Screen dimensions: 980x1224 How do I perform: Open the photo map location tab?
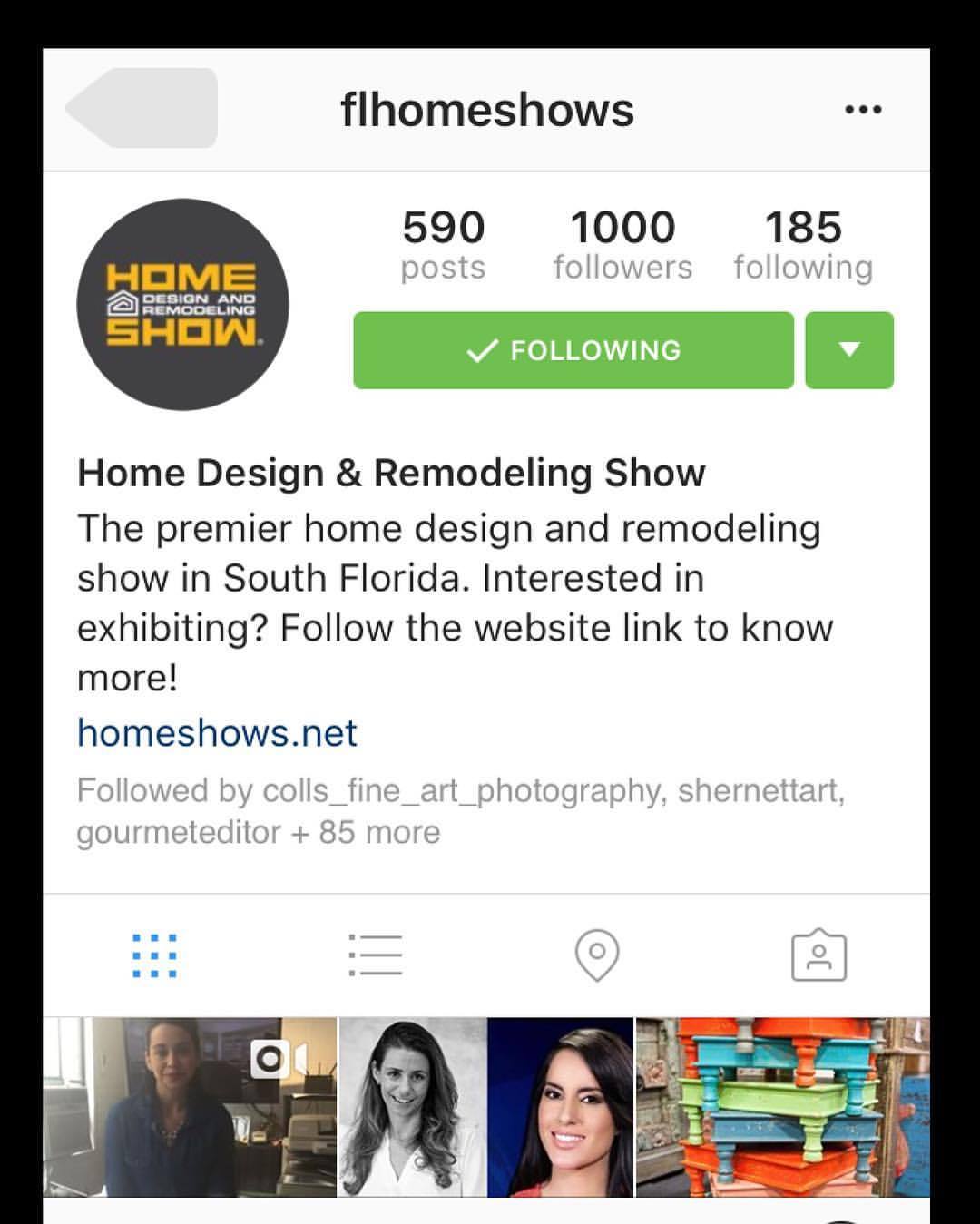[x=597, y=955]
